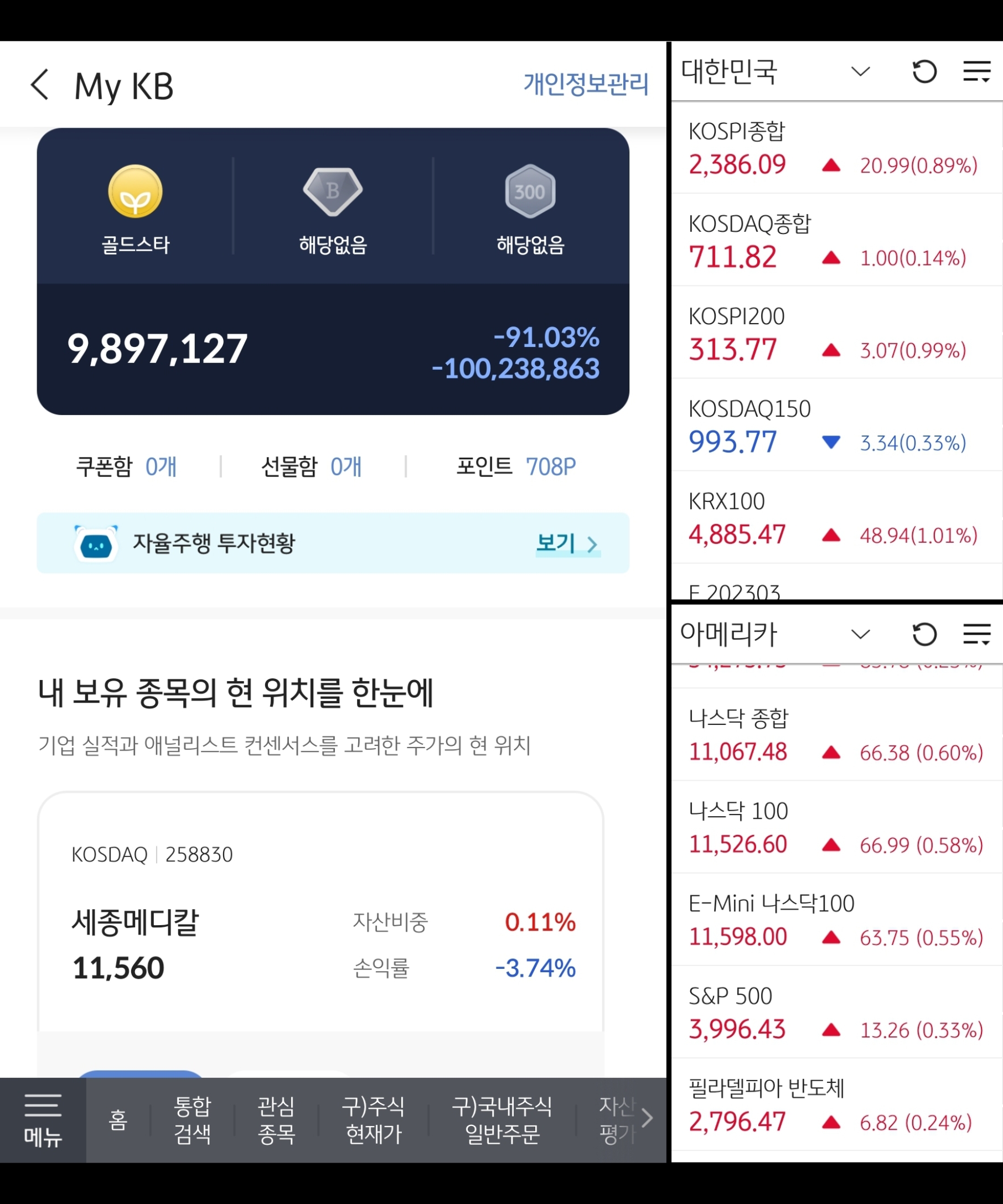Image resolution: width=1003 pixels, height=1204 pixels.
Task: Open 구)국내주식 일반주문 tab
Action: [502, 1120]
